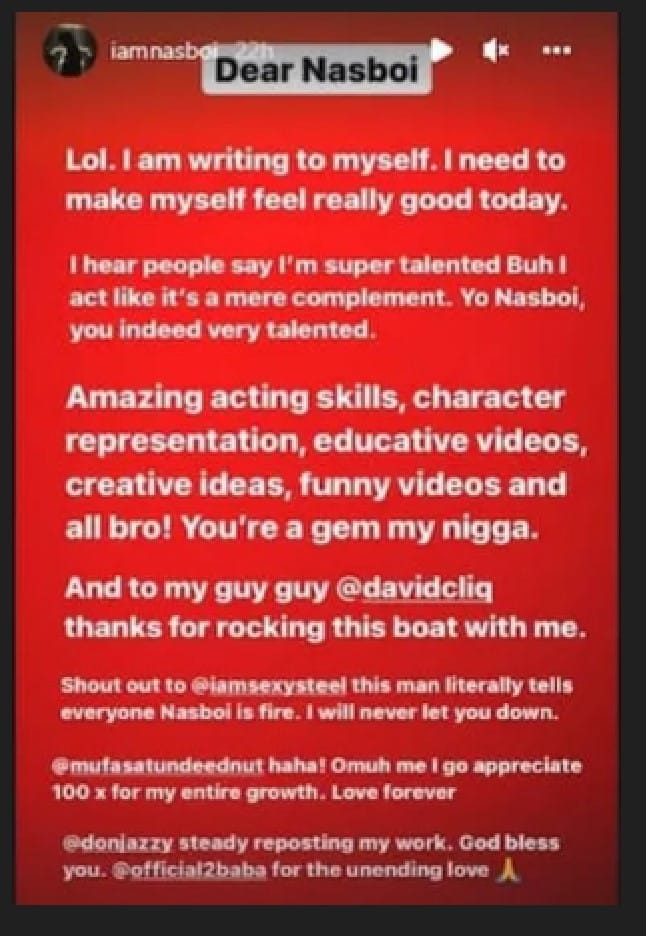Open iamnasboi's profile picture

pos(69,49)
